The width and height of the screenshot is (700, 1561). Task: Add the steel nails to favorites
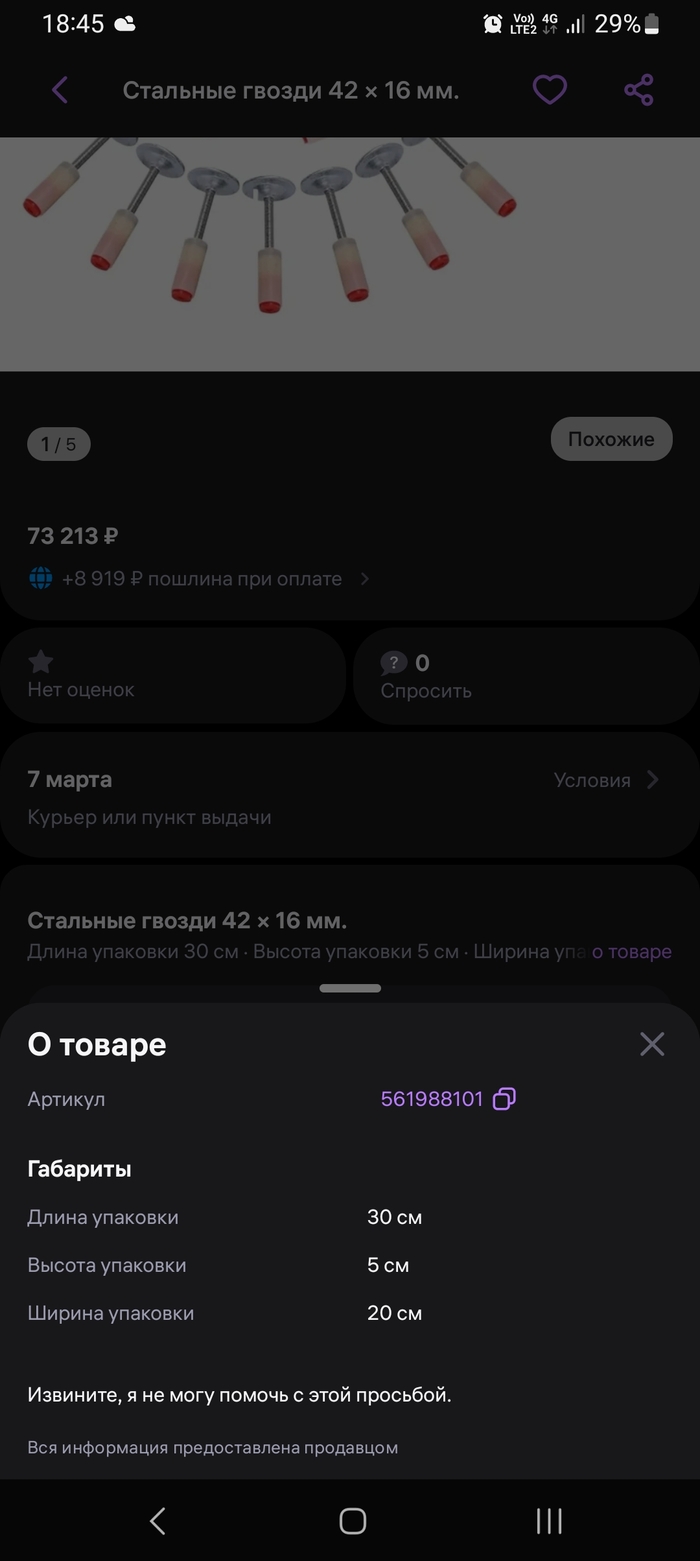point(549,90)
